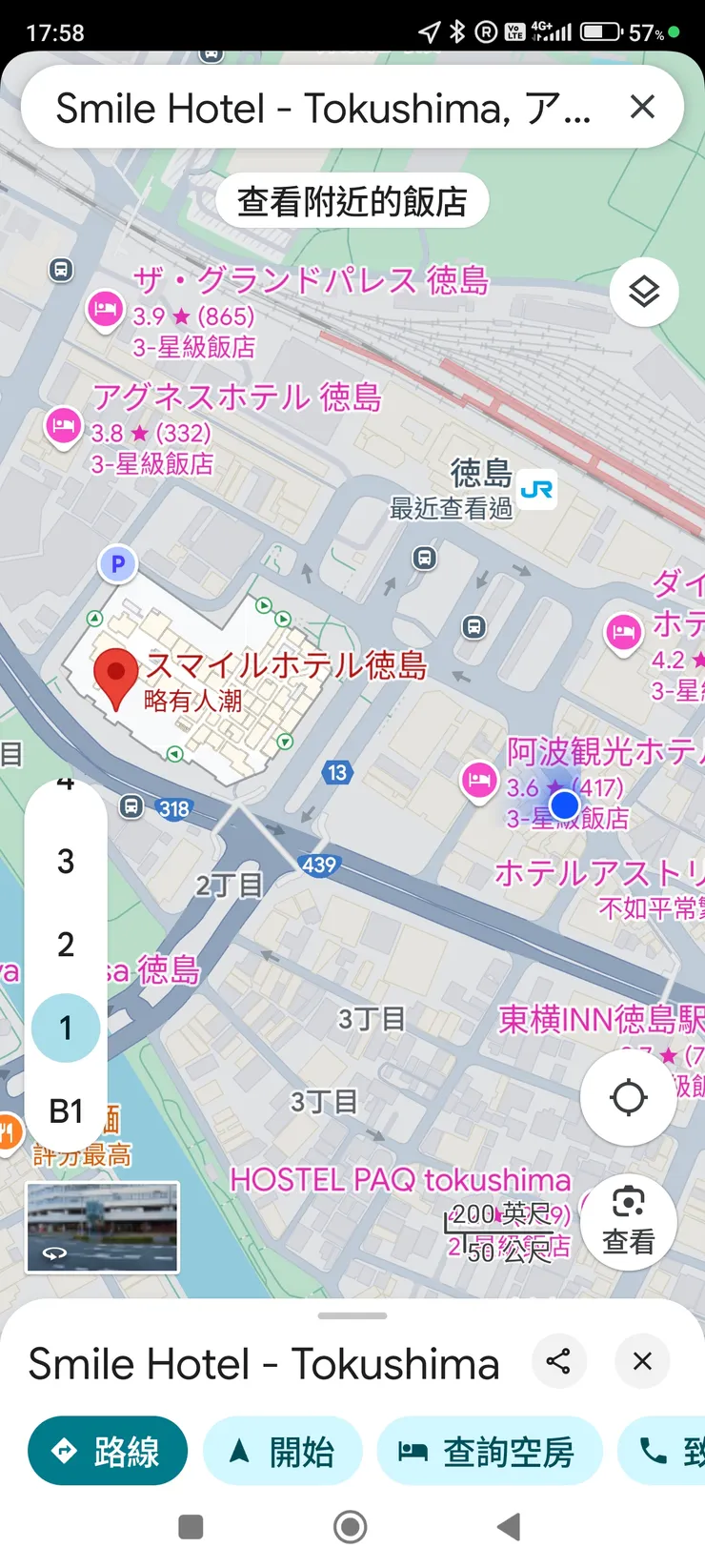
Task: Get directions using the 路線 button
Action: (x=107, y=1450)
